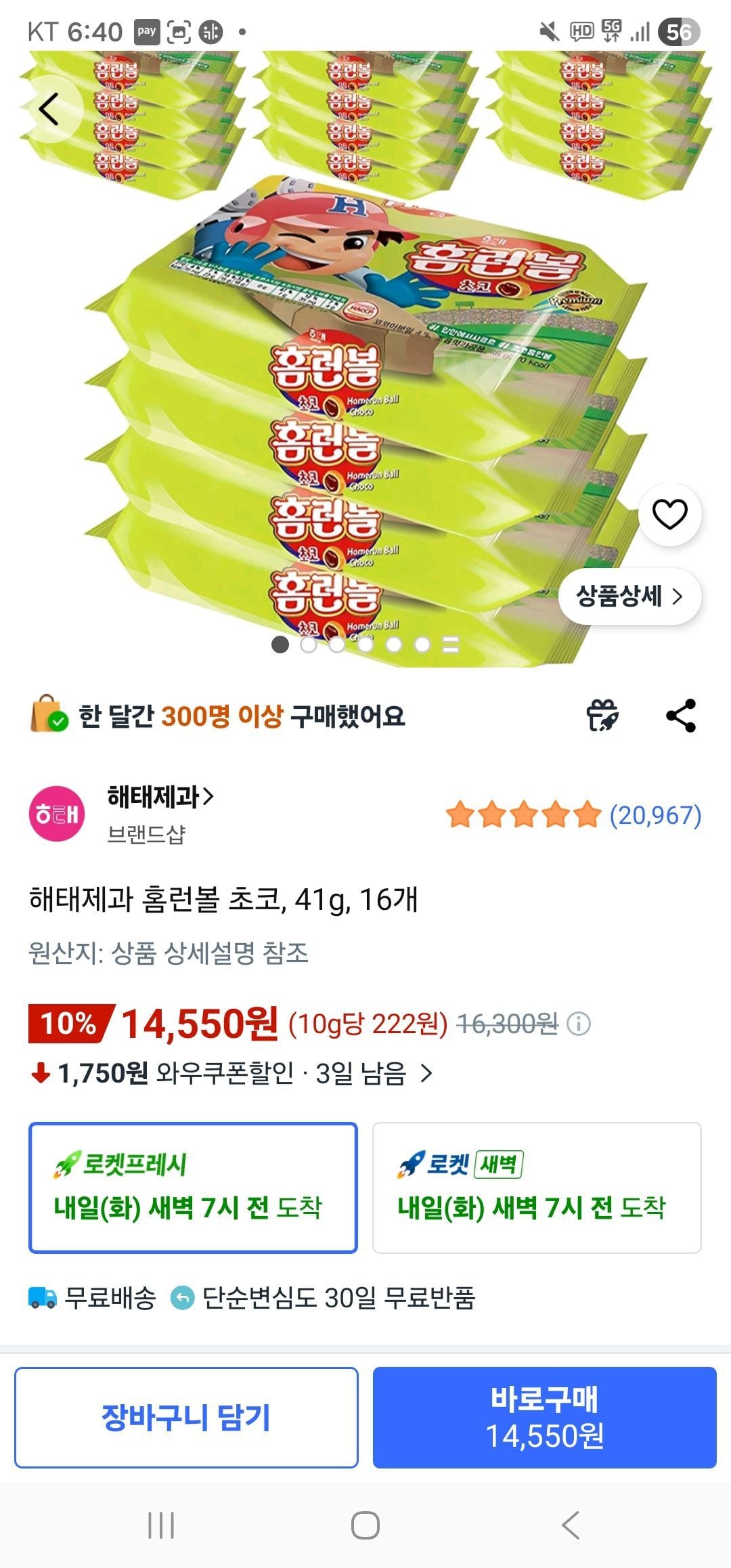
Task: Buy now with 바로구매 14,550원
Action: point(544,1417)
